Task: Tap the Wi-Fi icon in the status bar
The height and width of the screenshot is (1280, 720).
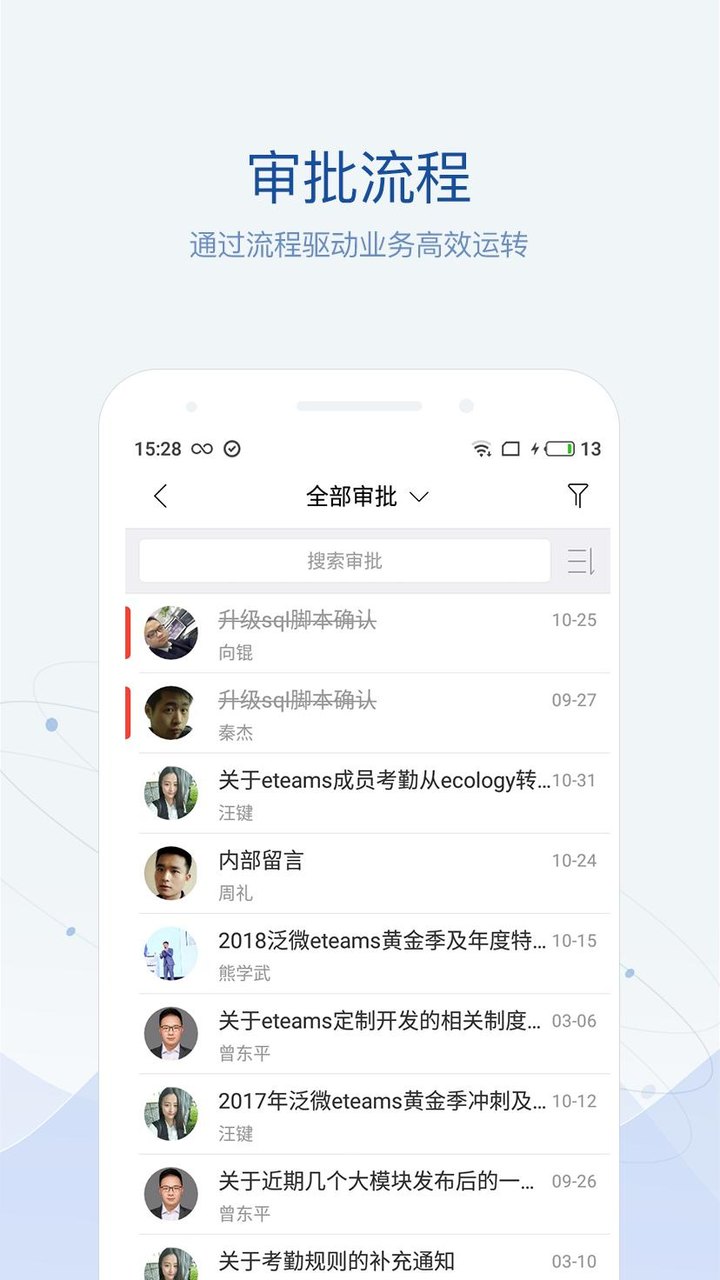Action: coord(482,450)
